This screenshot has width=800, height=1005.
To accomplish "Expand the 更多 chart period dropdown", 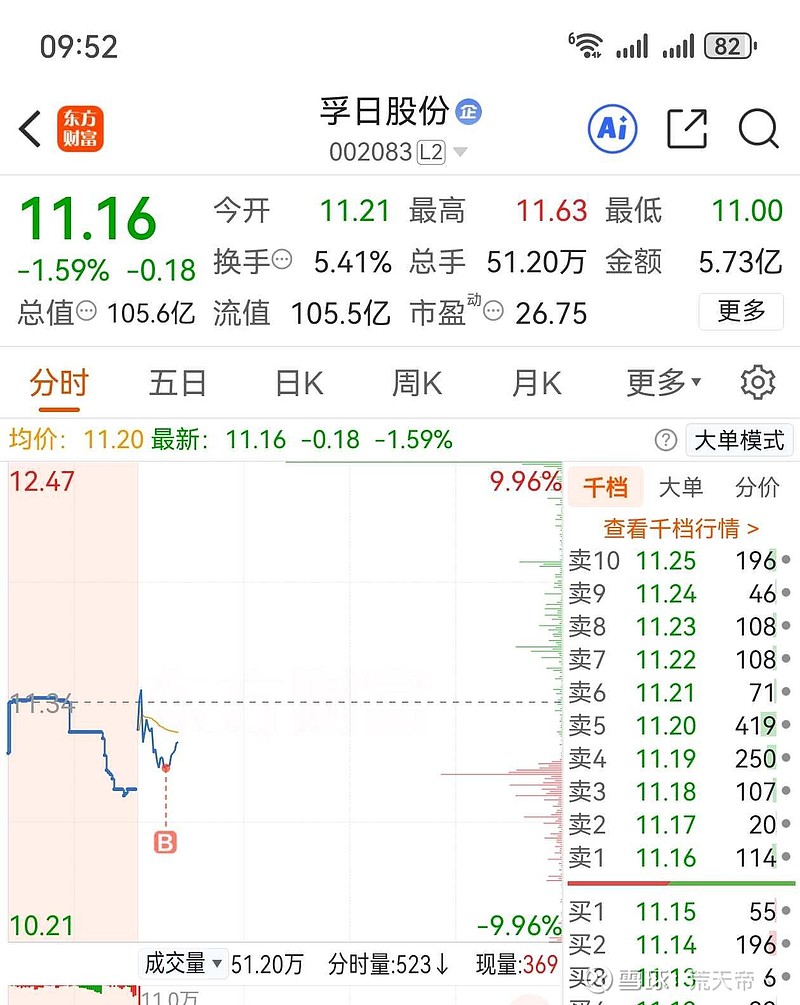I will point(664,383).
